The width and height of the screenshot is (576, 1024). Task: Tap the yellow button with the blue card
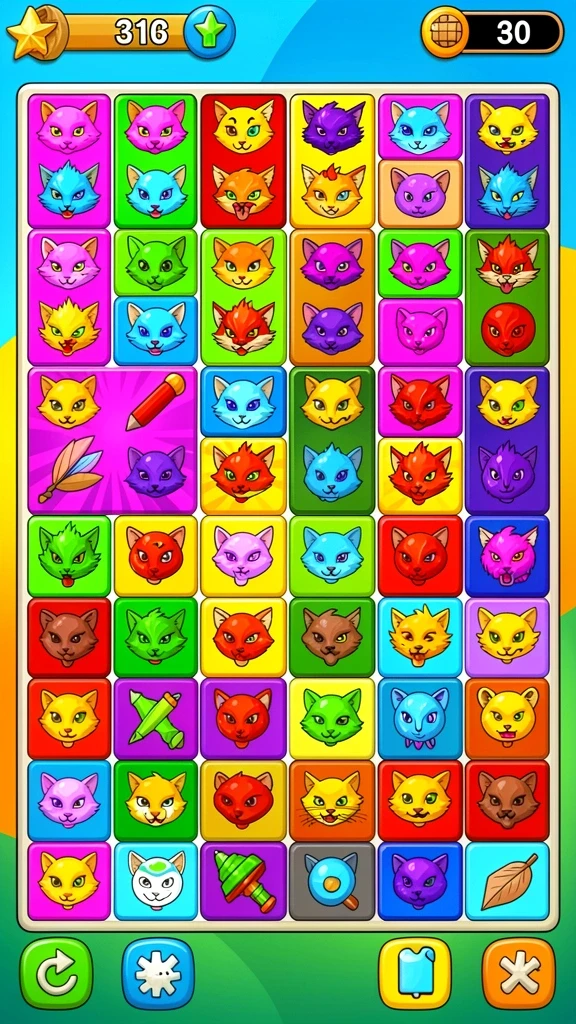[x=415, y=974]
